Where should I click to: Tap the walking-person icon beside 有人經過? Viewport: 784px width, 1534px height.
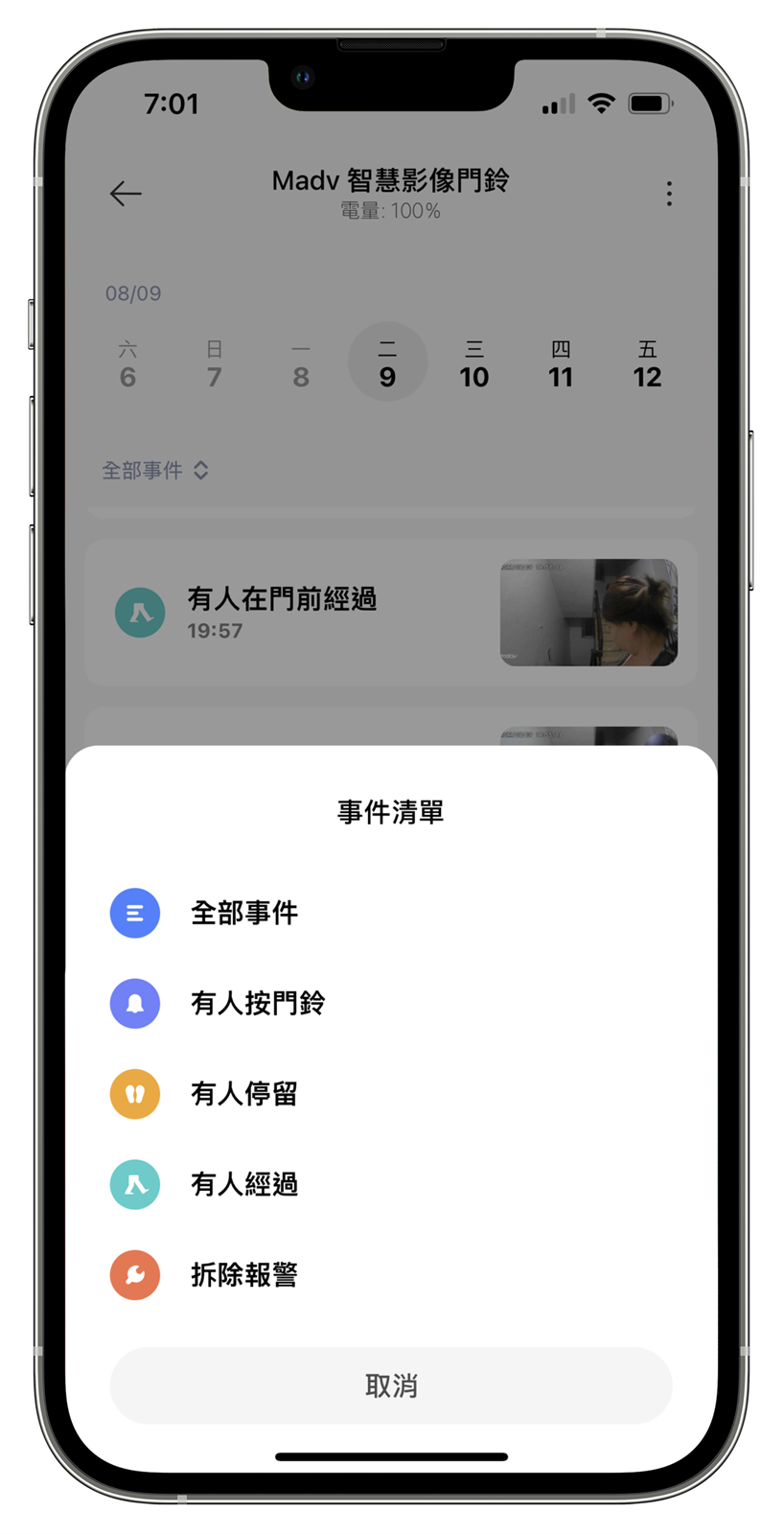point(135,1184)
